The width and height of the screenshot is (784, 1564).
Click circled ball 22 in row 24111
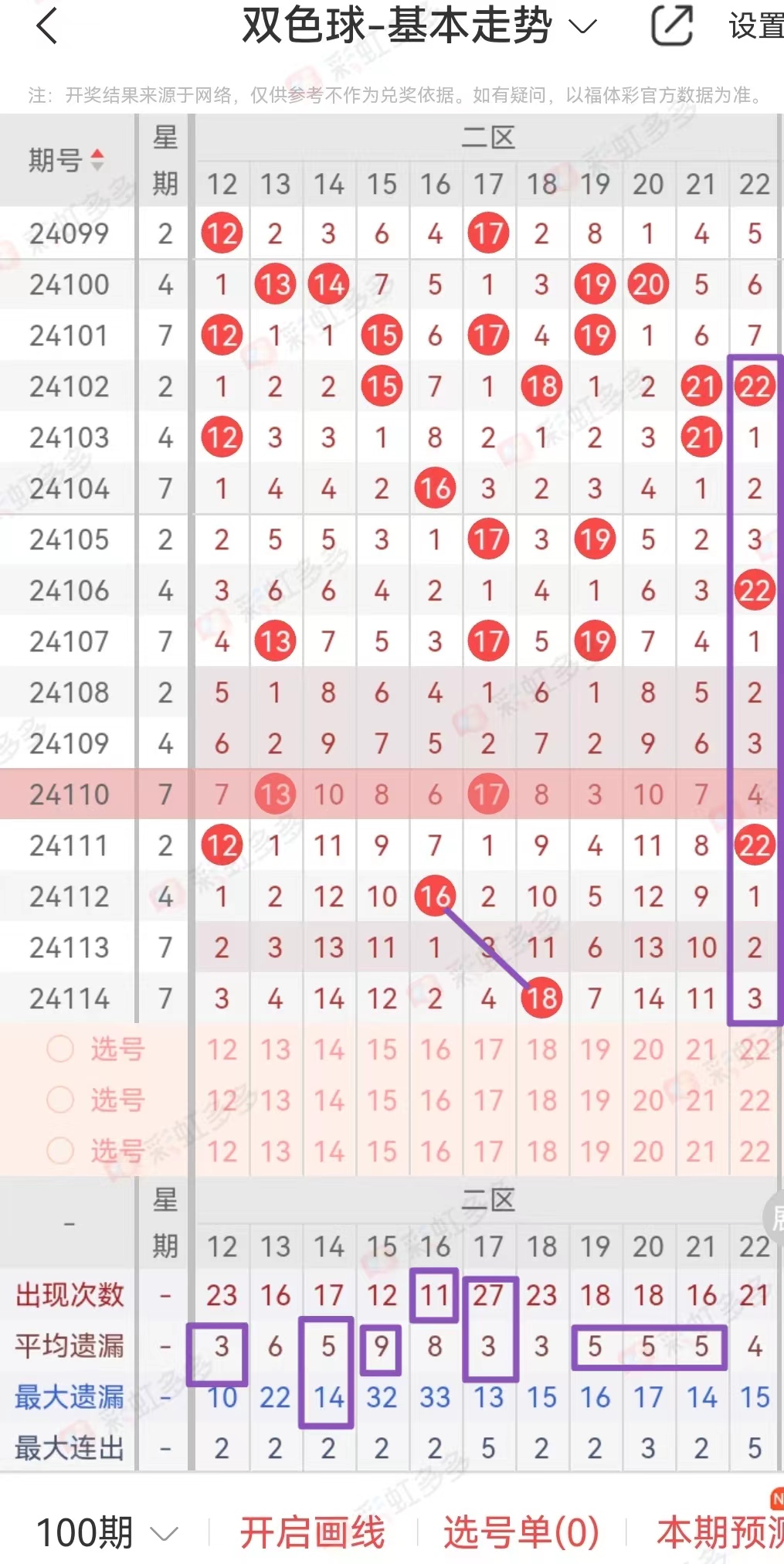pyautogui.click(x=754, y=845)
